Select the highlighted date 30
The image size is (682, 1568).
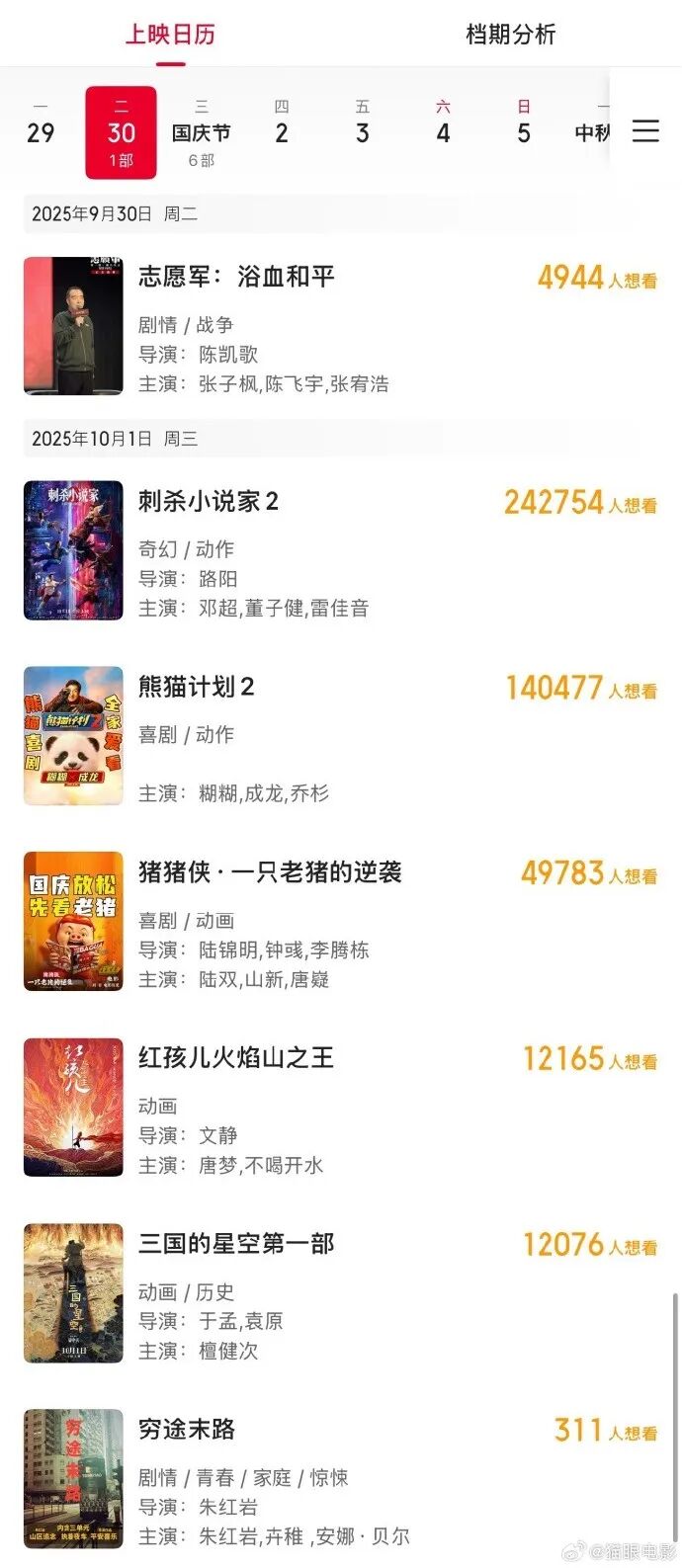point(121,132)
